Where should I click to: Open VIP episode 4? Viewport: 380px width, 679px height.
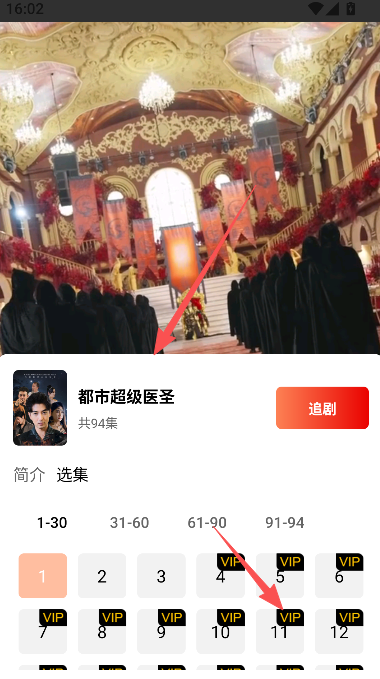point(221,576)
